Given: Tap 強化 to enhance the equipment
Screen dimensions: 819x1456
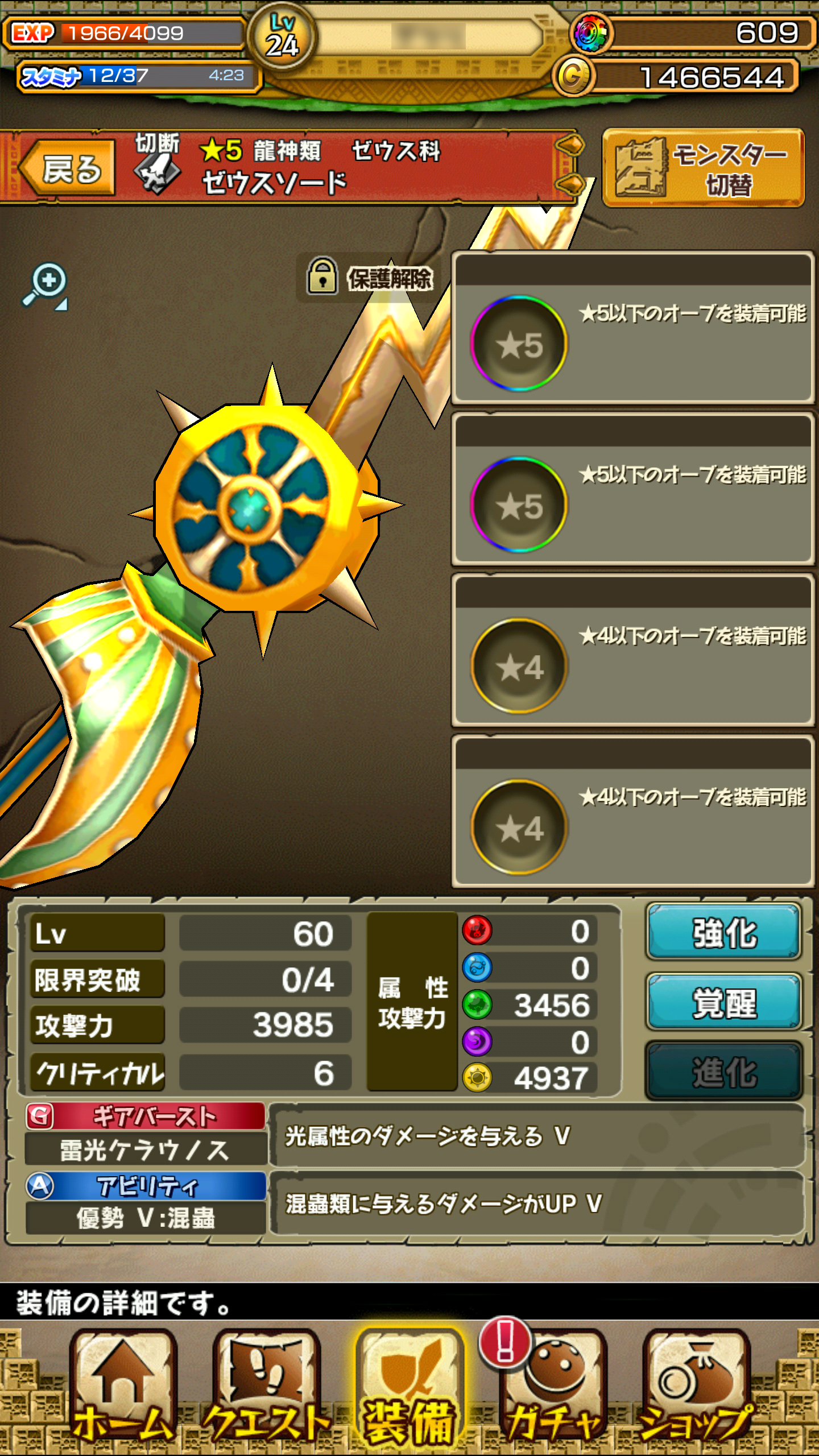Looking at the screenshot, I should click(x=723, y=933).
